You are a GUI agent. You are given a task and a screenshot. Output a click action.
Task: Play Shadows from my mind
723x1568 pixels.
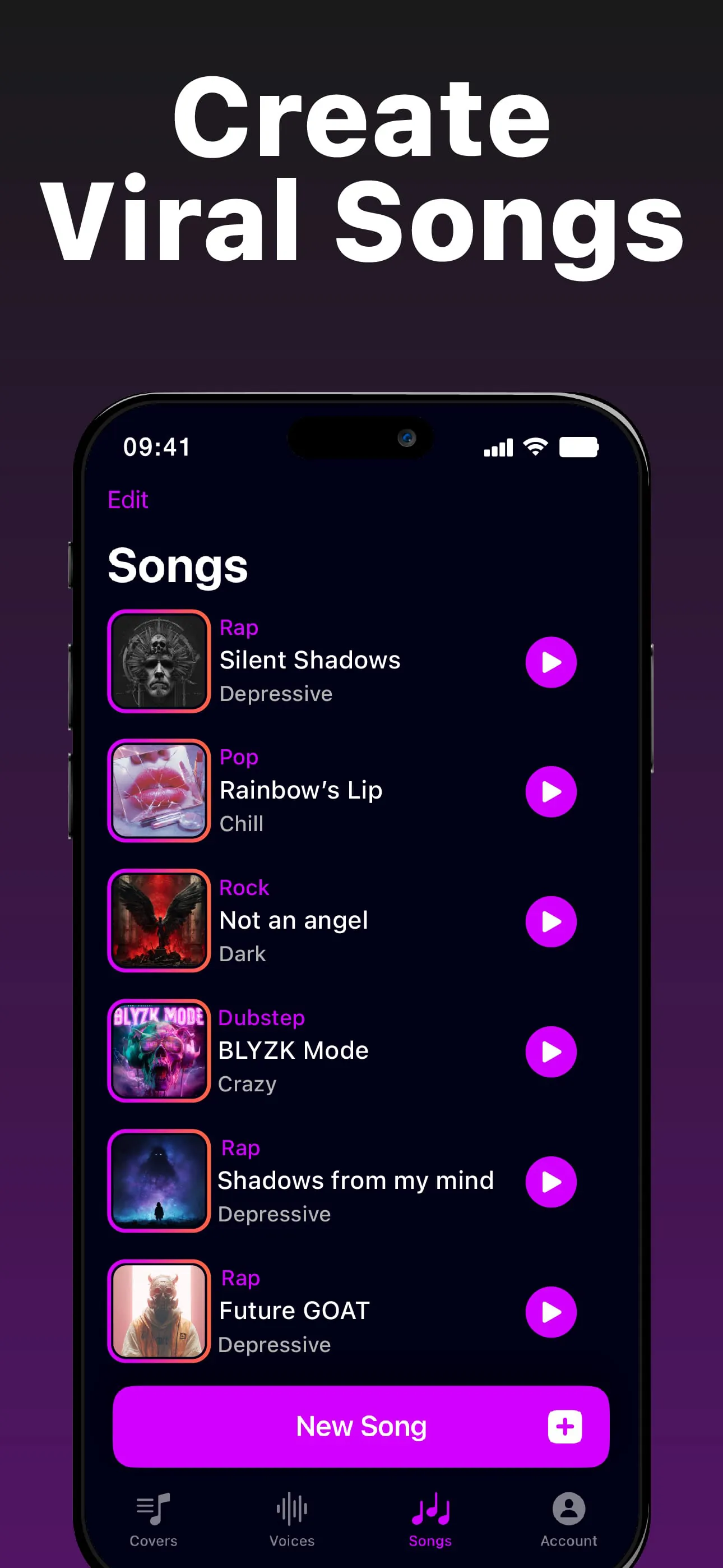click(x=550, y=1182)
